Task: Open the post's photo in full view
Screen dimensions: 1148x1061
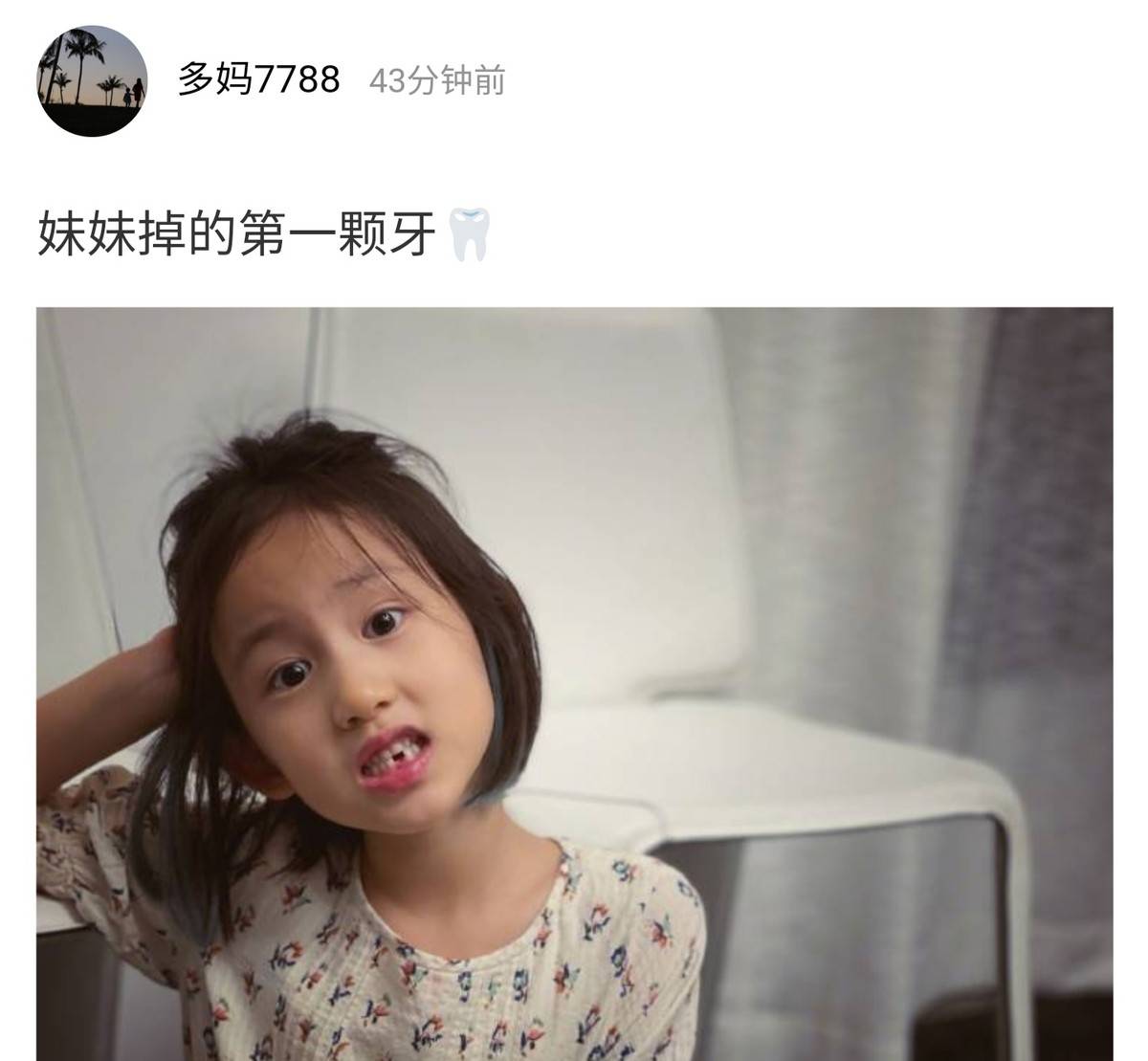Action: 574,683
